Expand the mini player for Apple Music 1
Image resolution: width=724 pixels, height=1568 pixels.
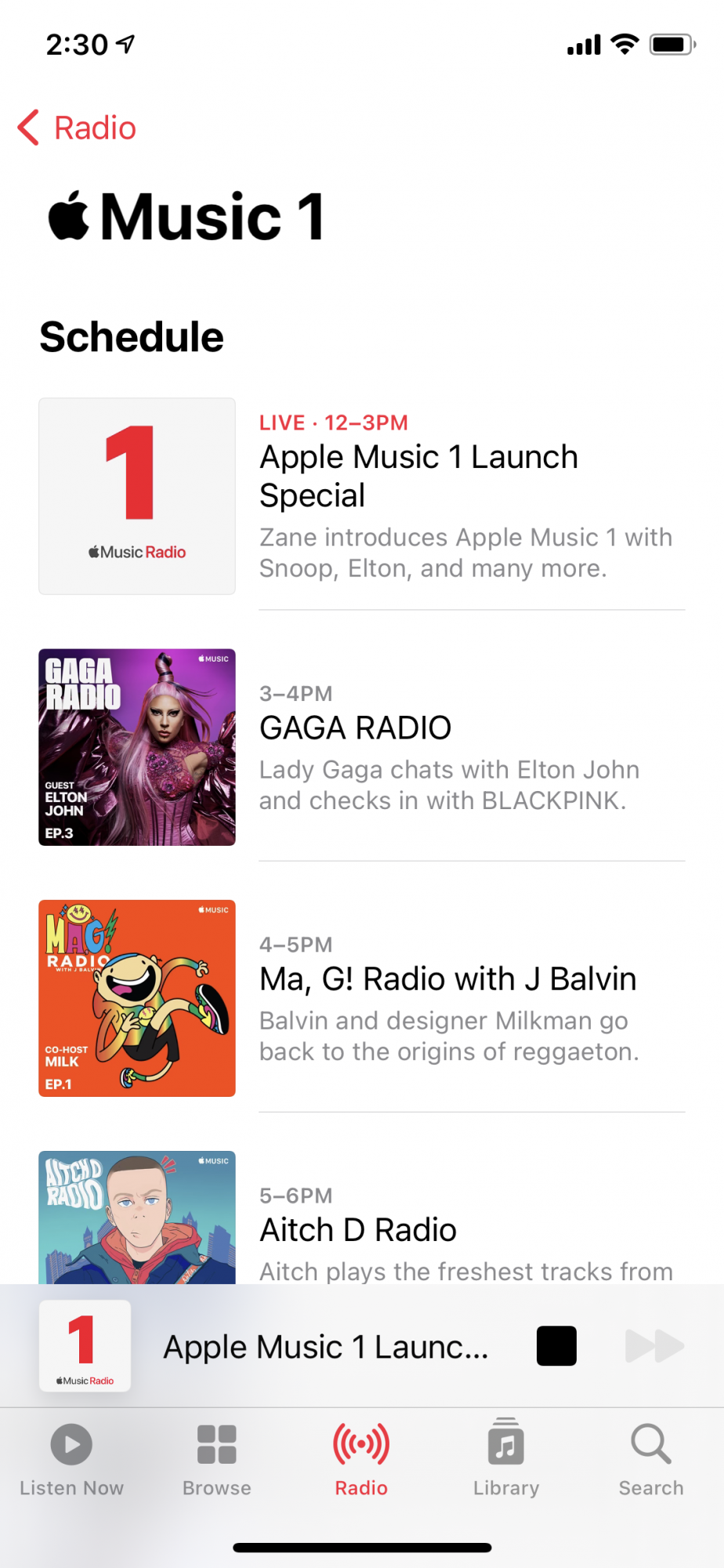[x=325, y=1347]
